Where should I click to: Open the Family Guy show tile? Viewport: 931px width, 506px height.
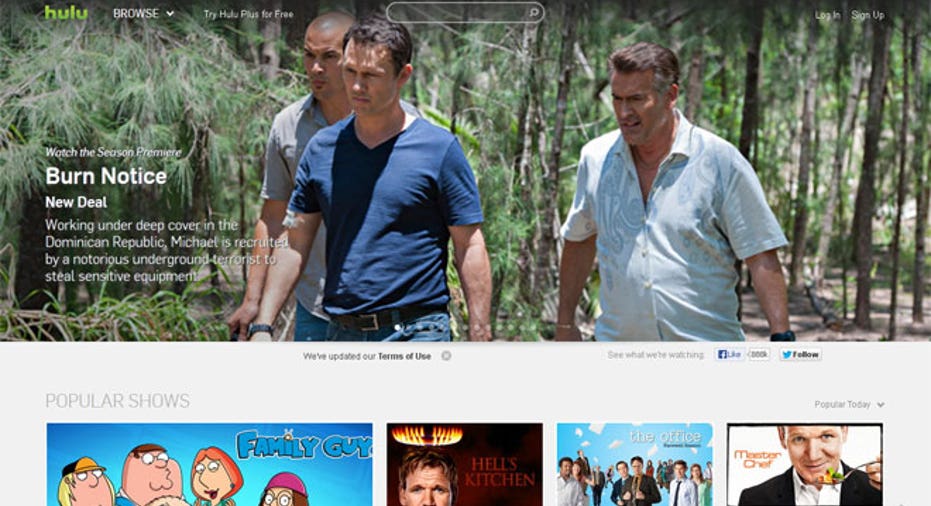point(209,465)
